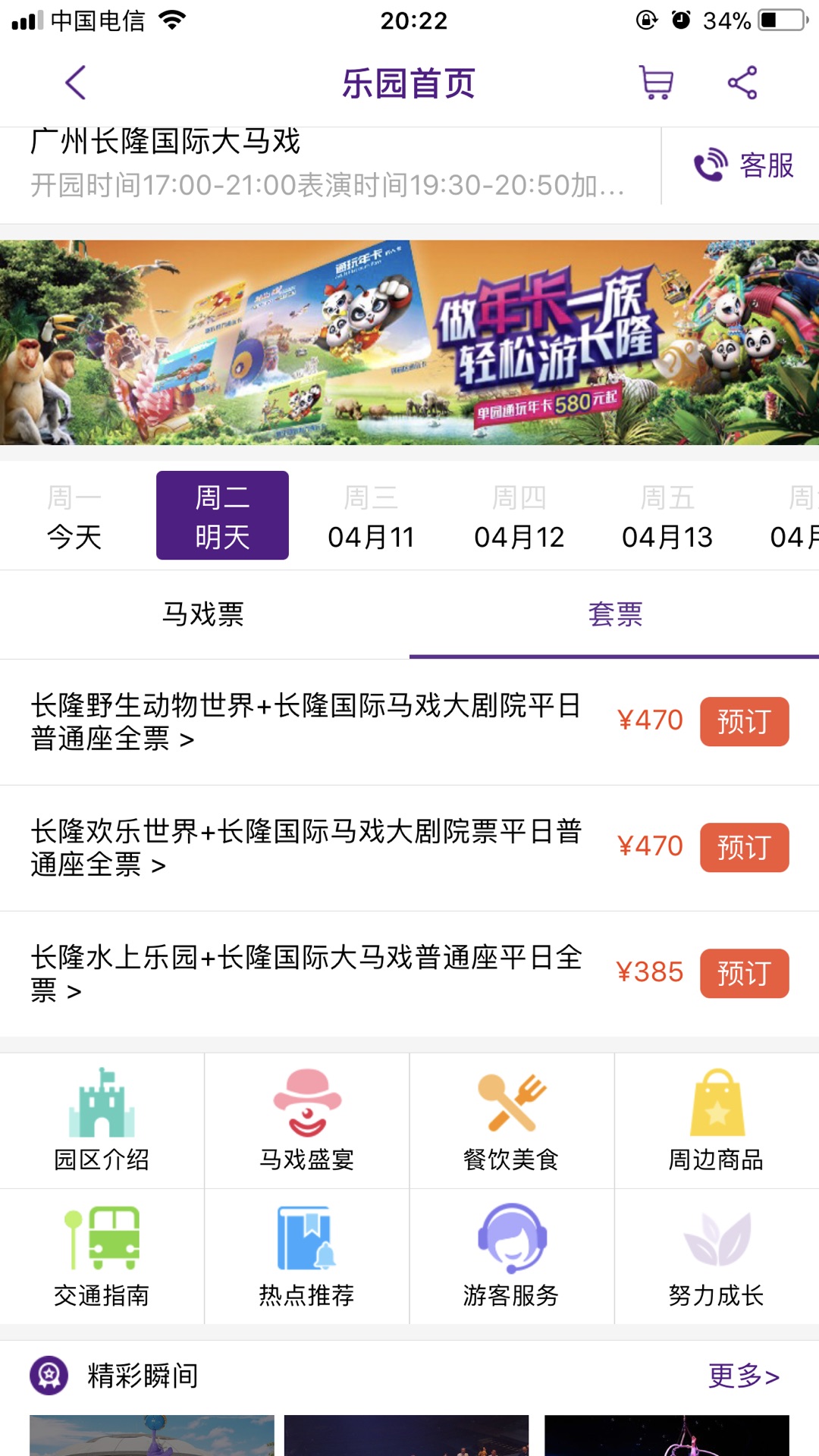The height and width of the screenshot is (1456, 819).
Task: Select 周一 今天 date
Action: [x=74, y=516]
